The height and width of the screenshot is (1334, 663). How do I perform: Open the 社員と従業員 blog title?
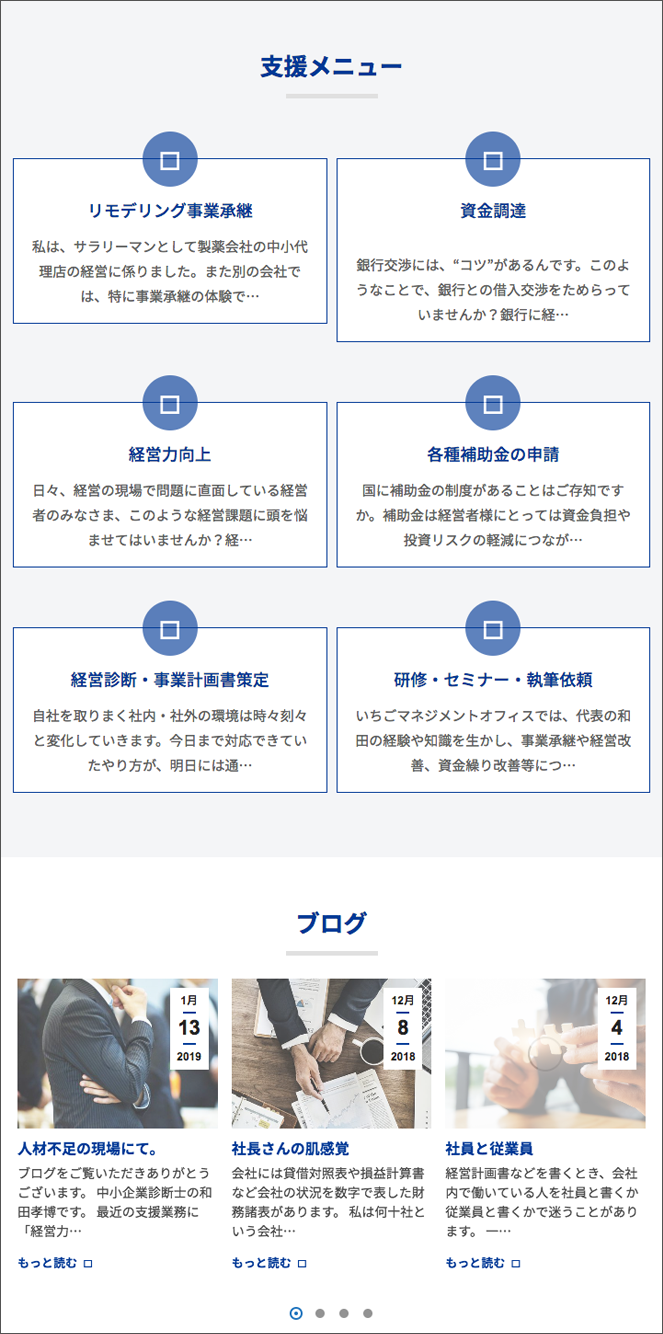pos(489,1149)
